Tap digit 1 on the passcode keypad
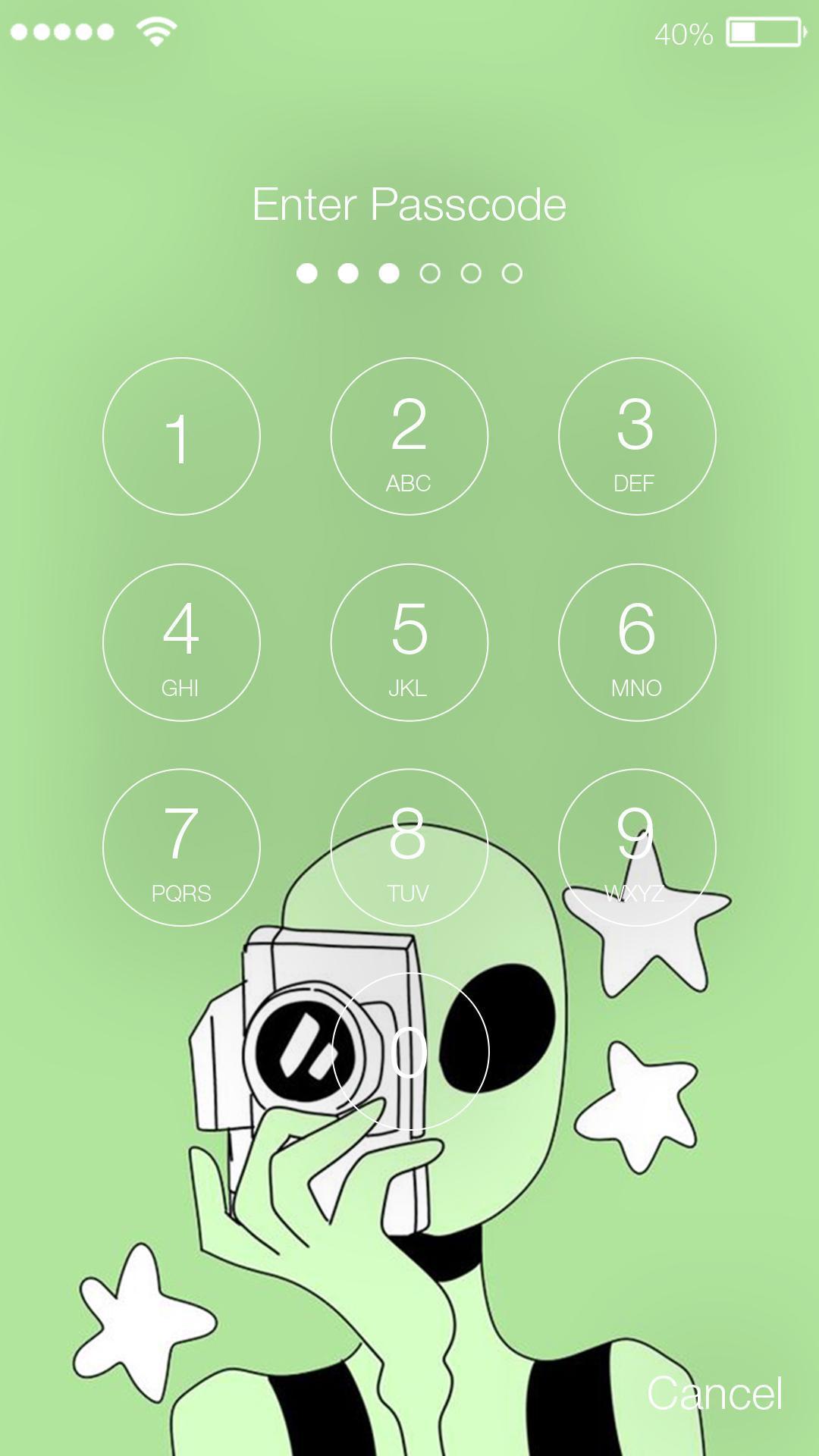Screen dimensions: 819x1456 click(181, 437)
